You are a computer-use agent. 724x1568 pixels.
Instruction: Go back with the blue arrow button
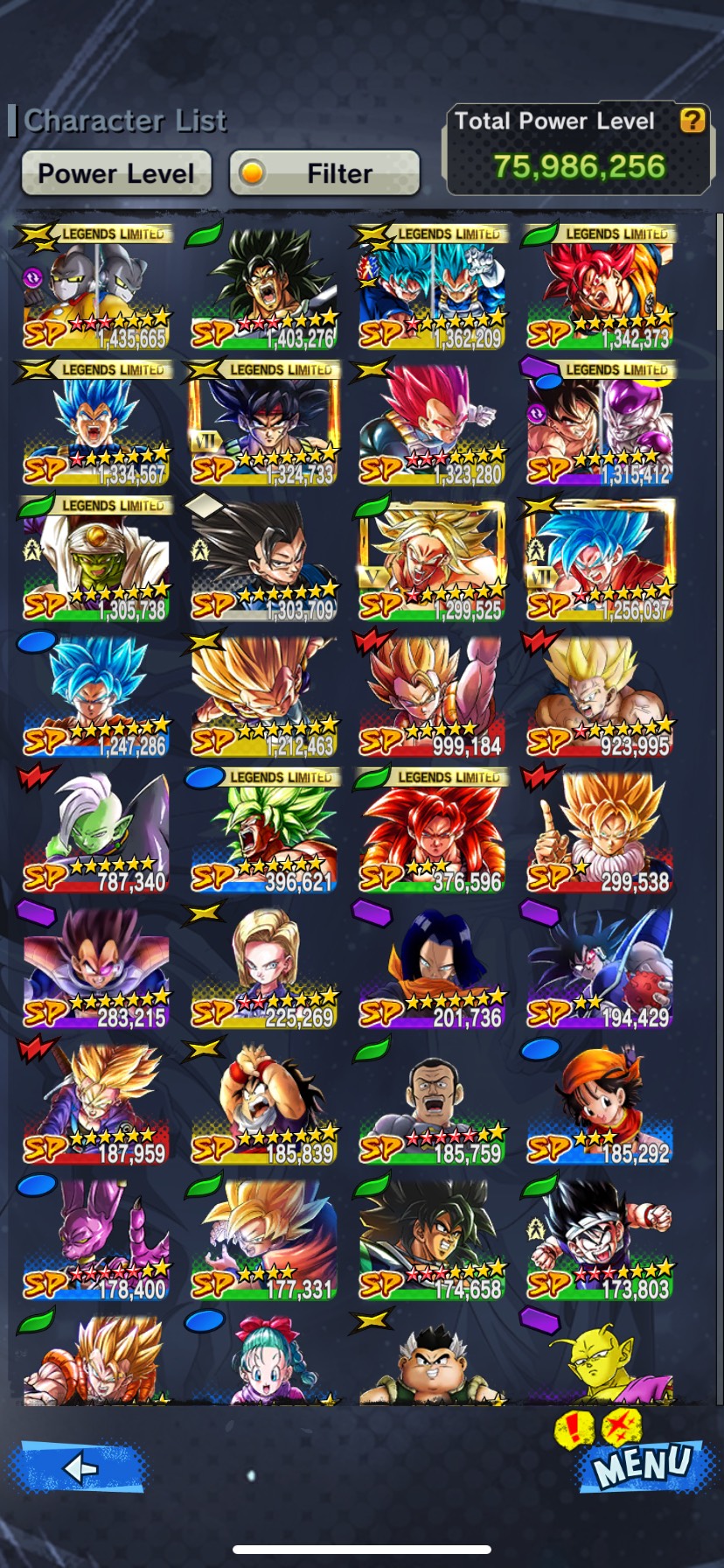77,1467
